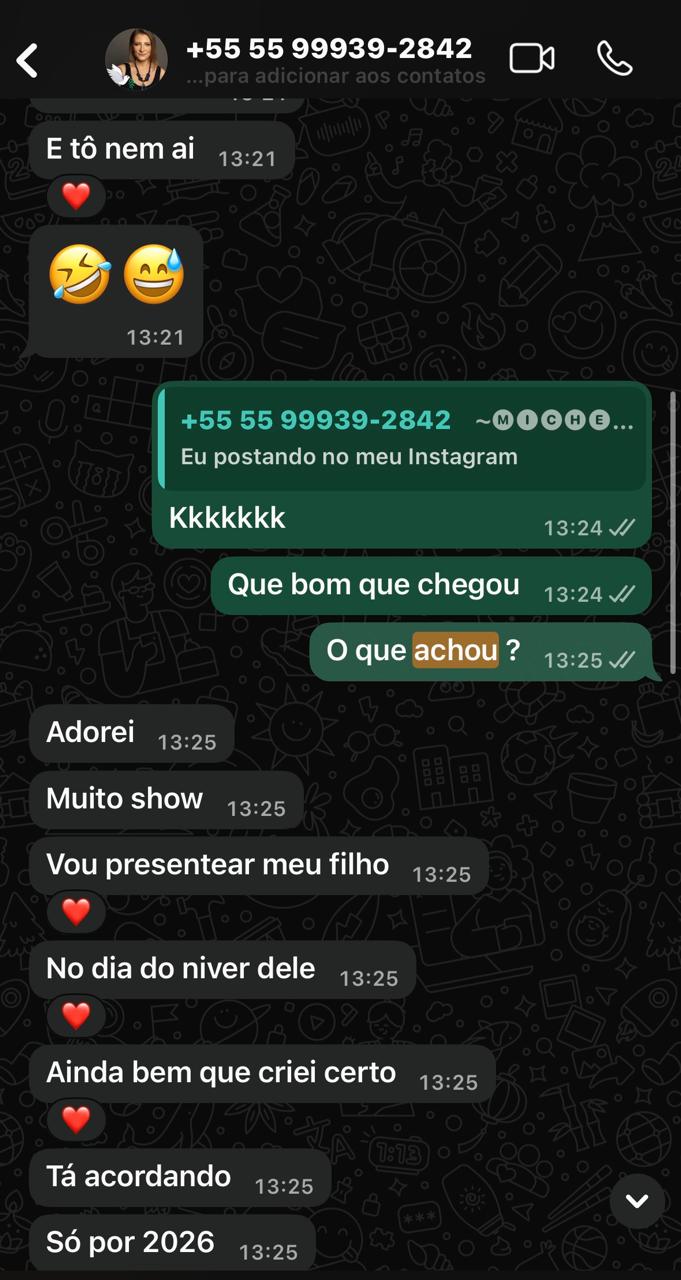The height and width of the screenshot is (1280, 681).
Task: View heart reaction on "No dia do niver dele"
Action: (76, 1016)
